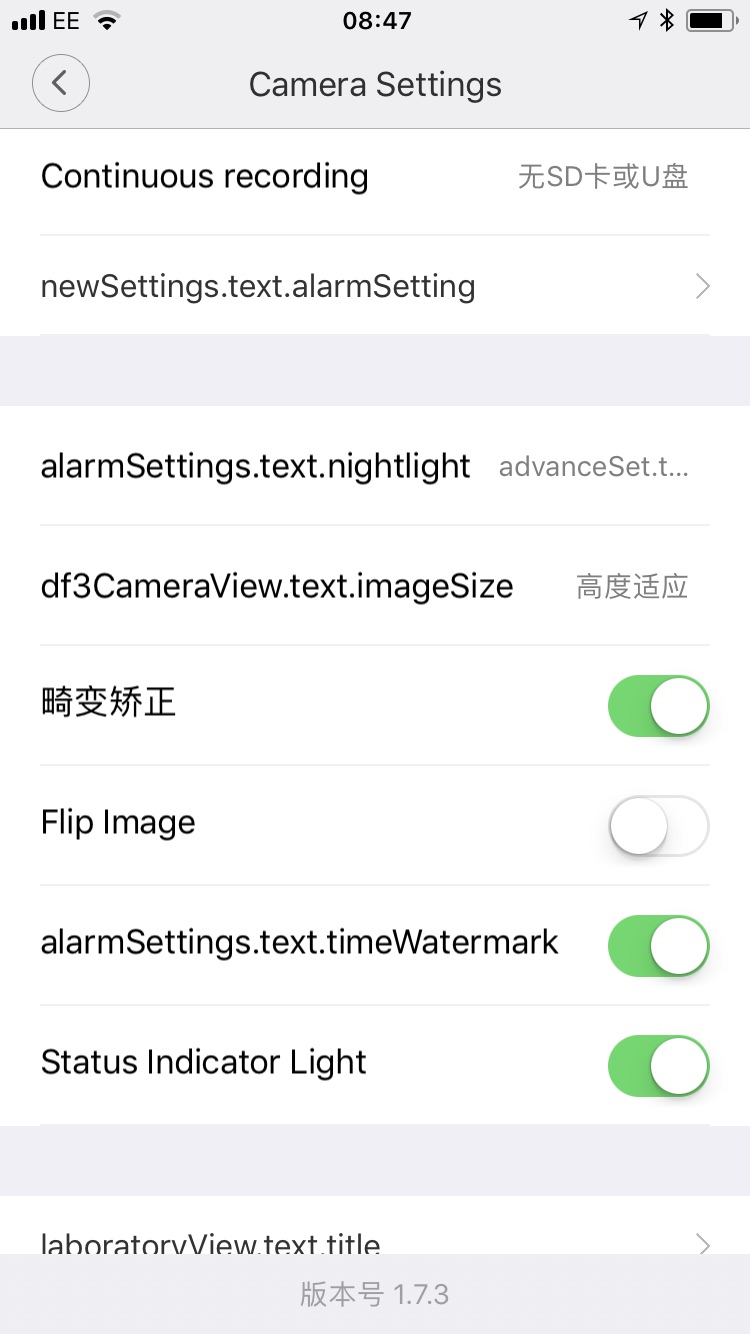Open the Continuous recording row
Screen dimensions: 750x1334
375,177
